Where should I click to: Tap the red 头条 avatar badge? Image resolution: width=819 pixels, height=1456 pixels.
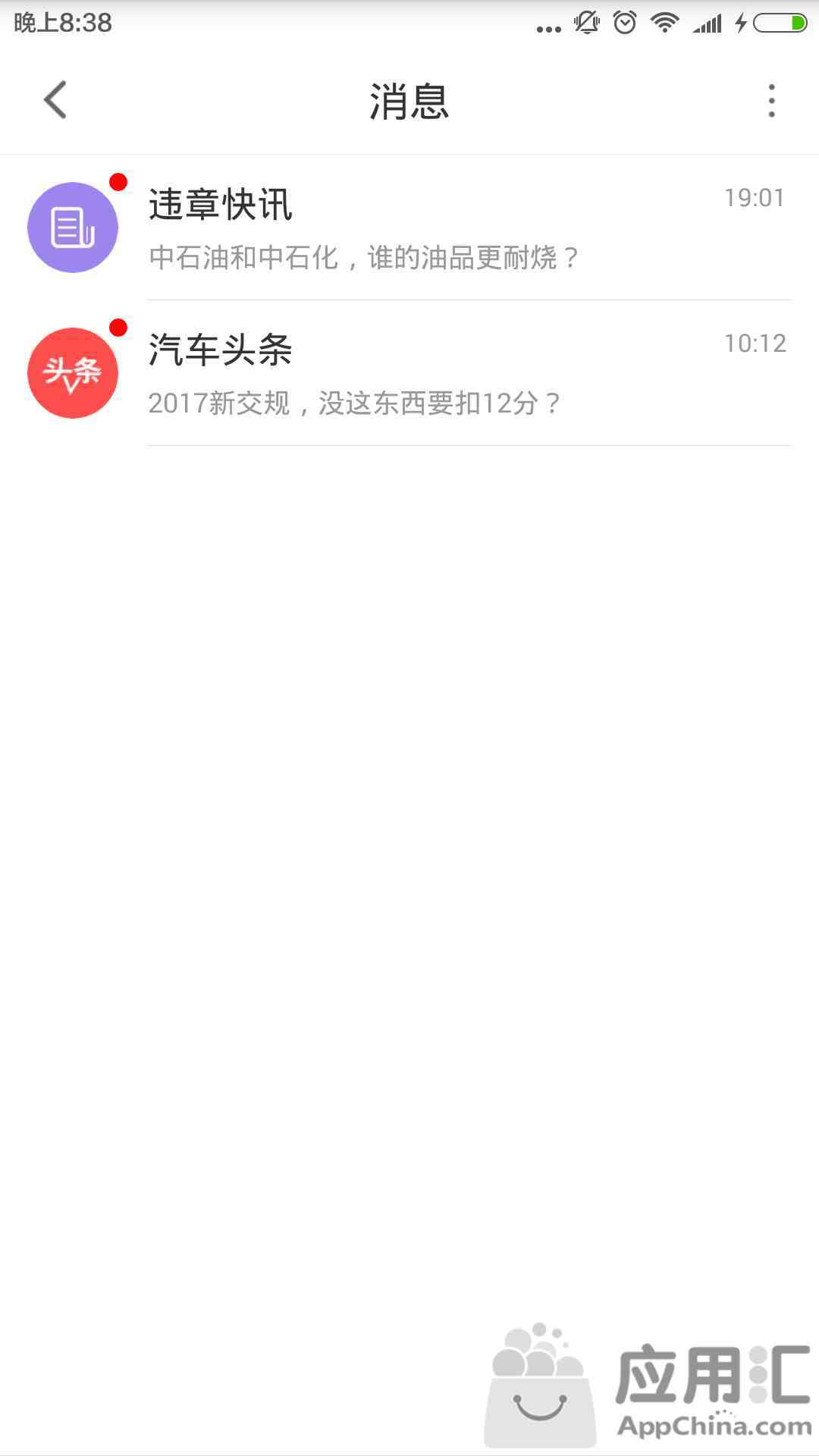pos(73,372)
